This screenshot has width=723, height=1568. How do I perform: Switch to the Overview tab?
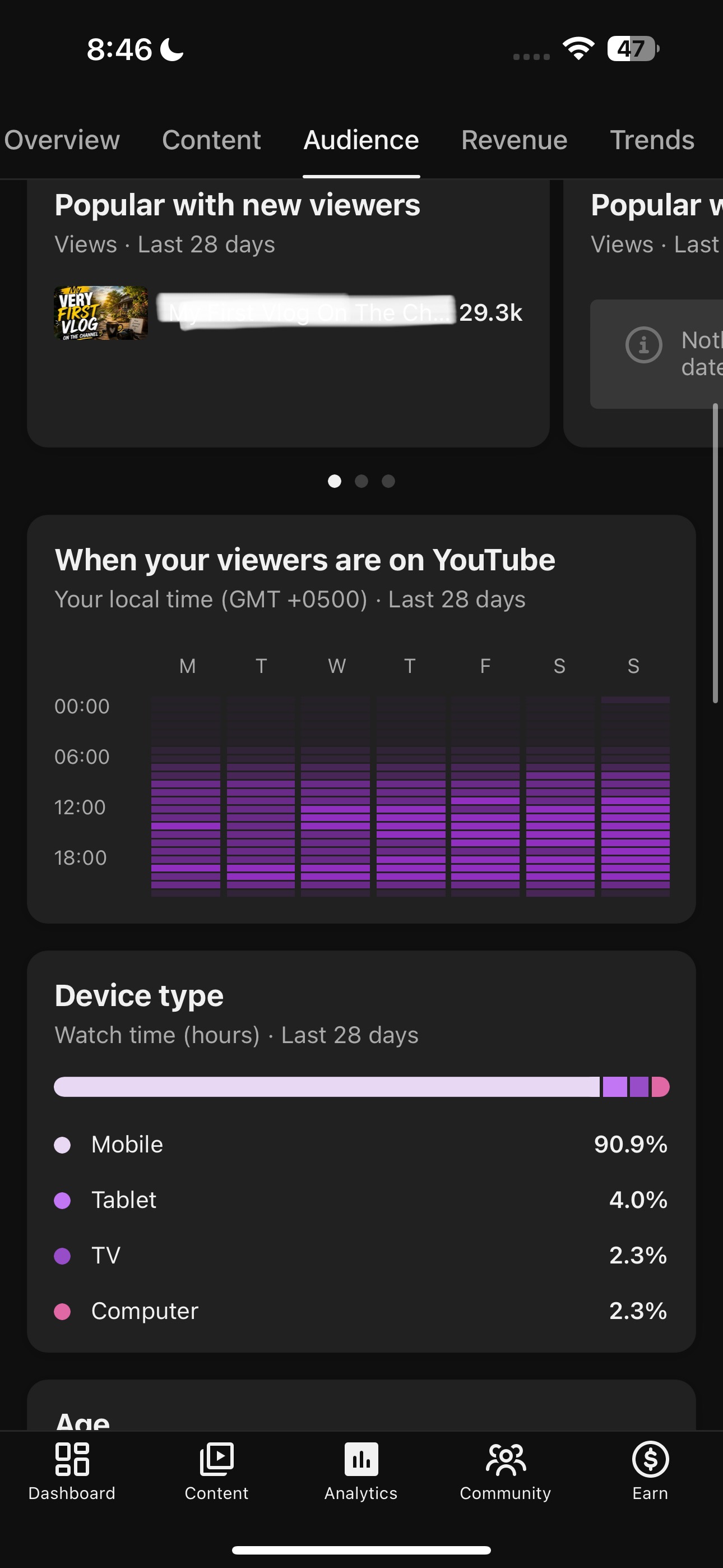62,140
